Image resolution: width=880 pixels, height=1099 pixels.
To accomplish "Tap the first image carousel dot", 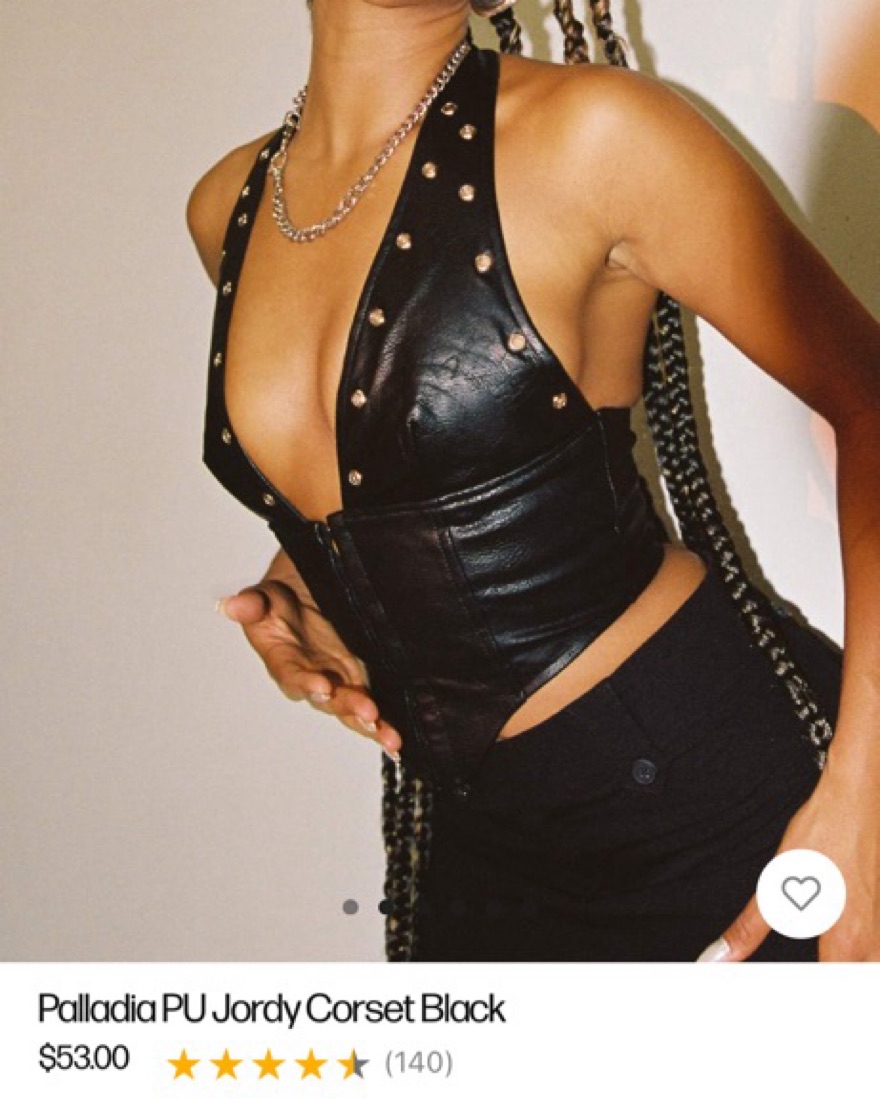I will pyautogui.click(x=350, y=907).
